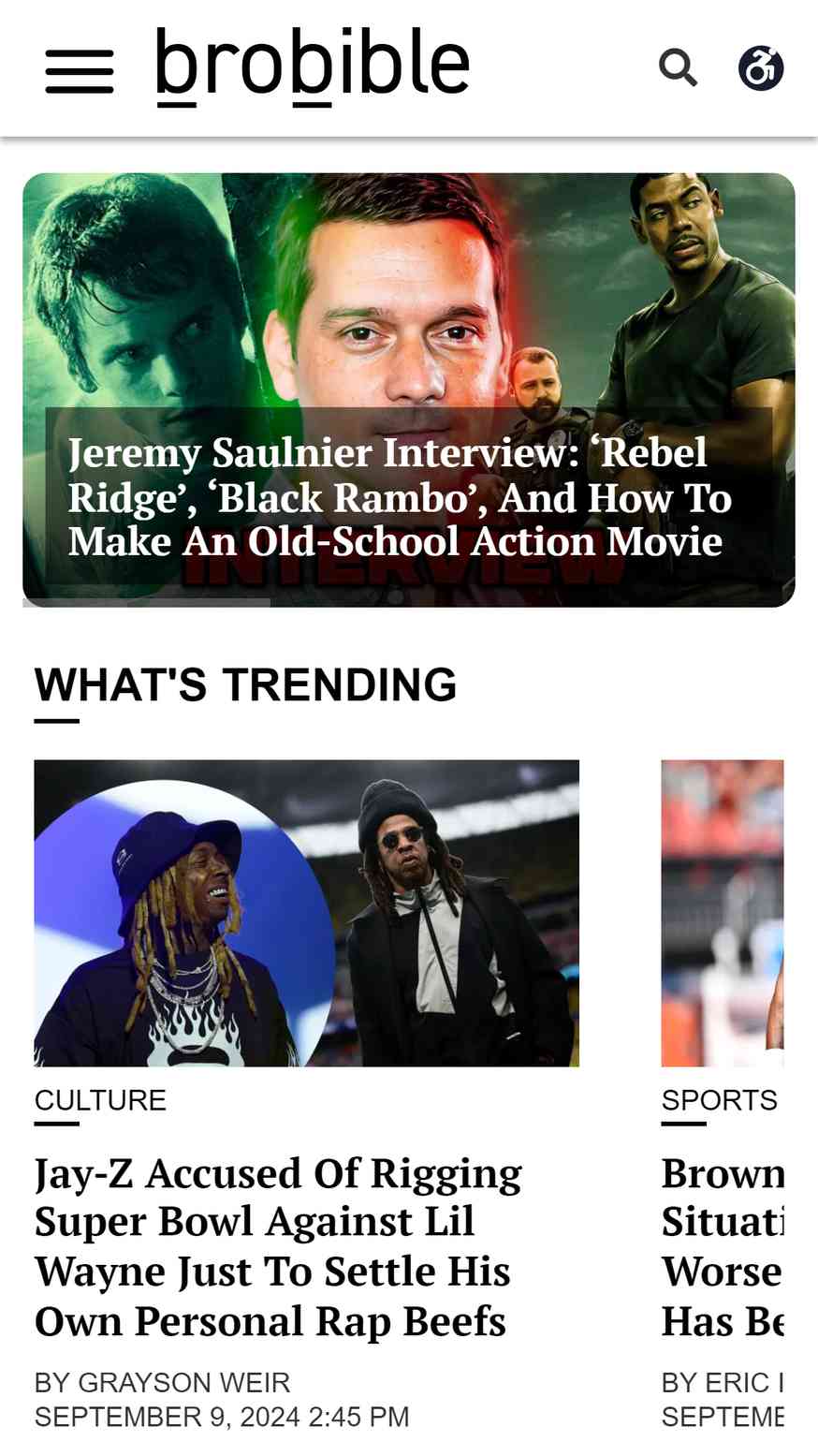The height and width of the screenshot is (1456, 818).
Task: Read Jay-Z Accused Of Rigging Super Bowl headline
Action: click(278, 1246)
